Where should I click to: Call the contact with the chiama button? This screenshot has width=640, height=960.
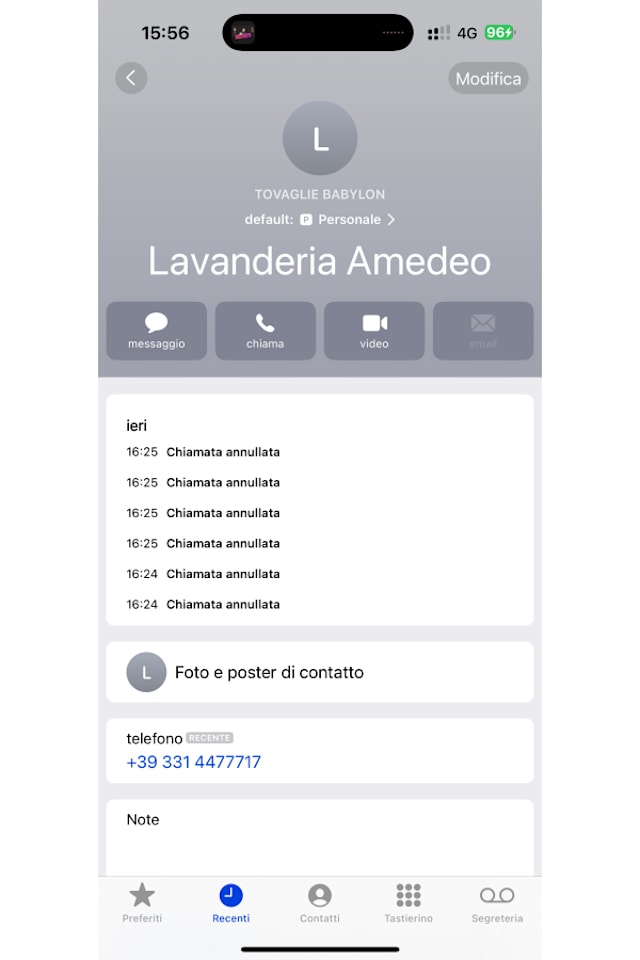[x=265, y=331]
